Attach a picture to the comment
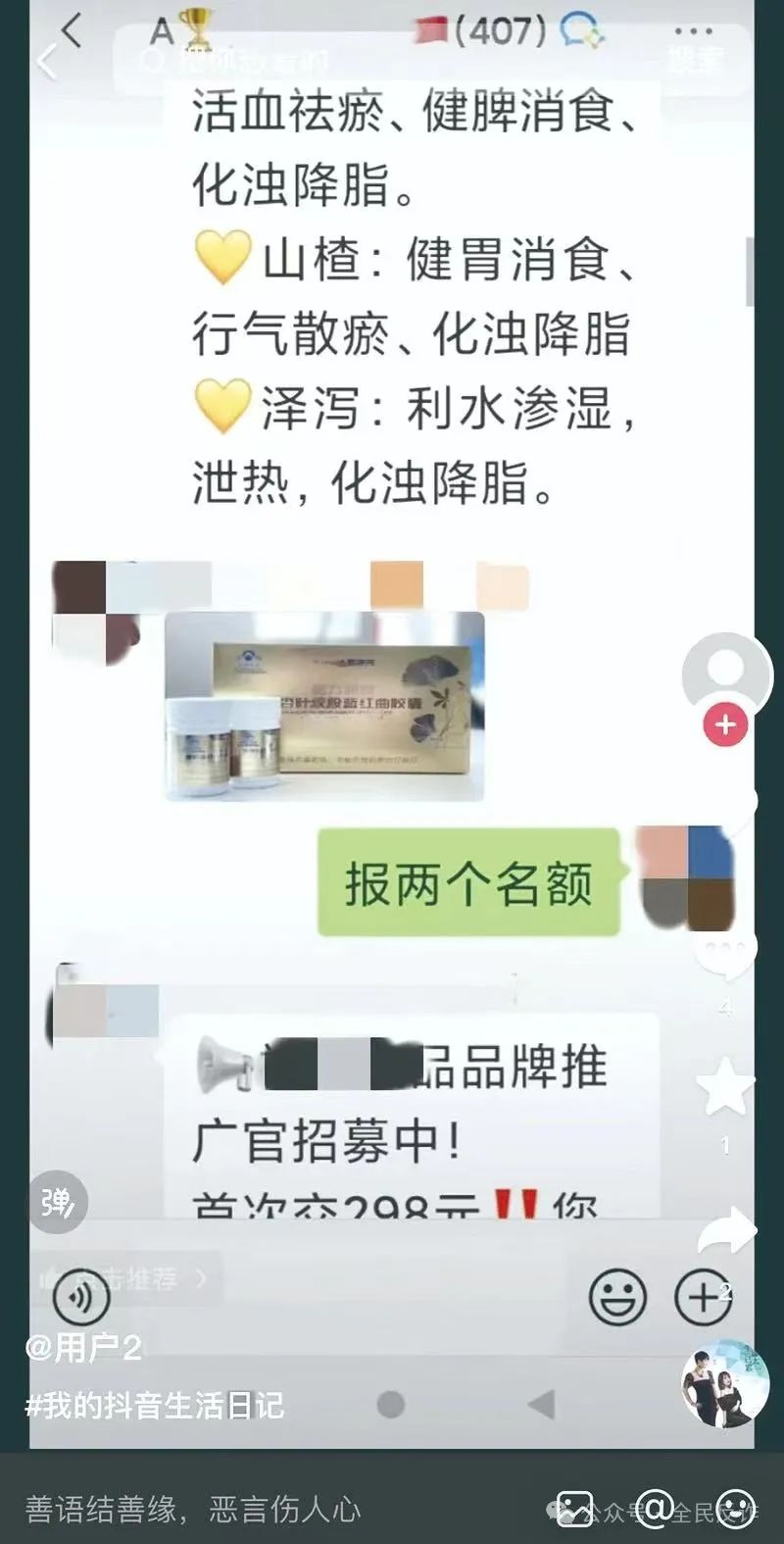The width and height of the screenshot is (784, 1544). (575, 1509)
